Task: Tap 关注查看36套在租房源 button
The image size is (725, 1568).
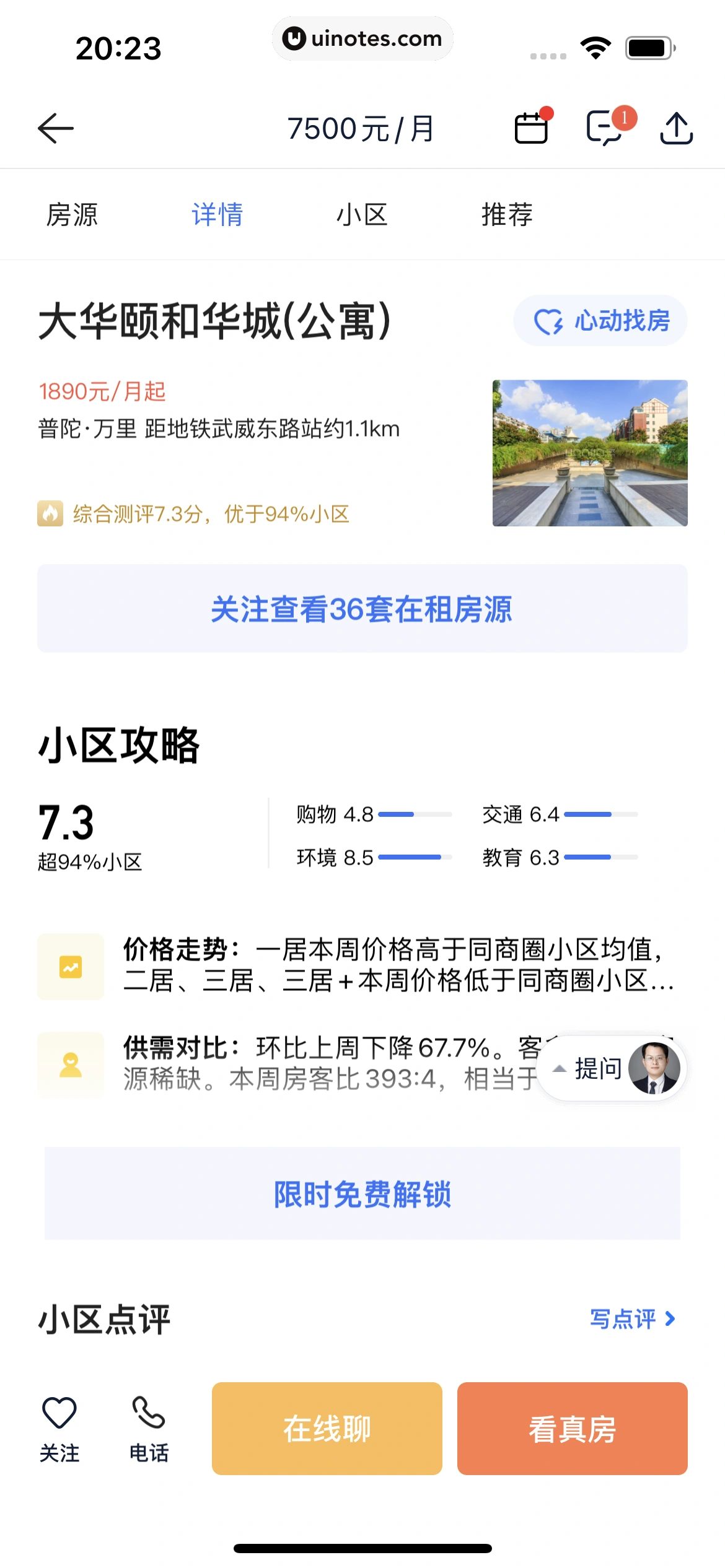Action: pyautogui.click(x=362, y=609)
